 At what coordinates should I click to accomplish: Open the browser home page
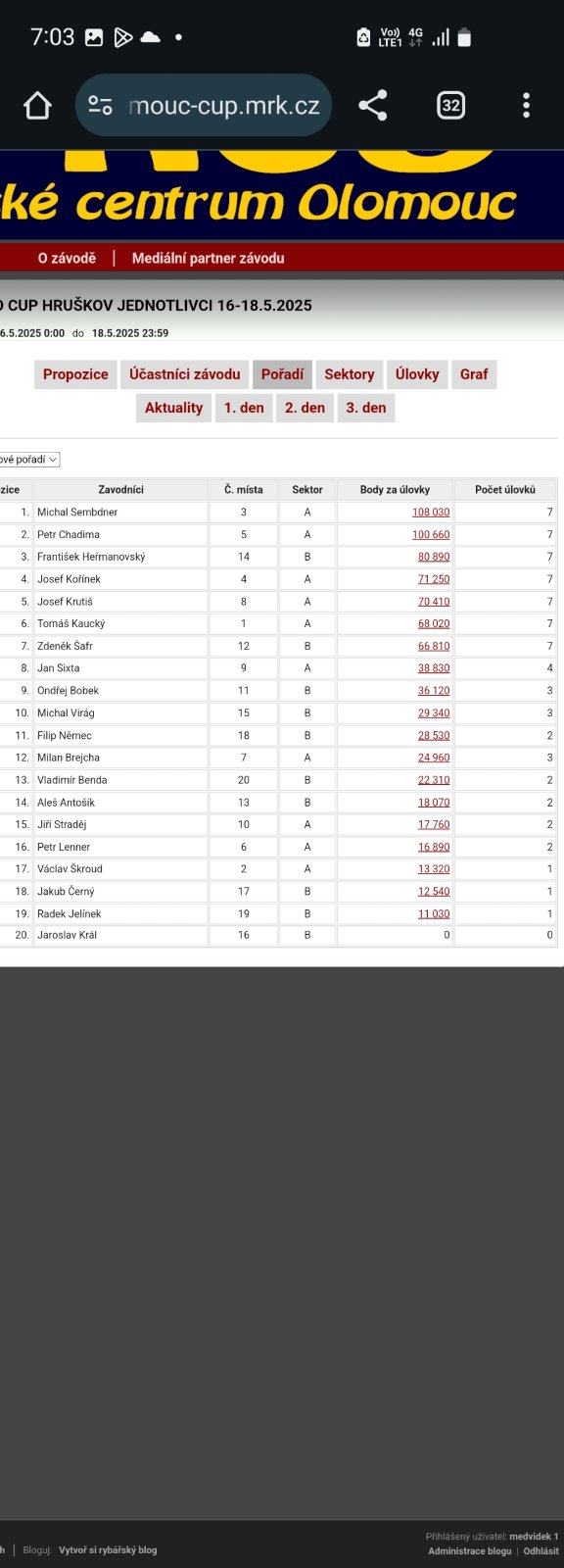[x=37, y=105]
